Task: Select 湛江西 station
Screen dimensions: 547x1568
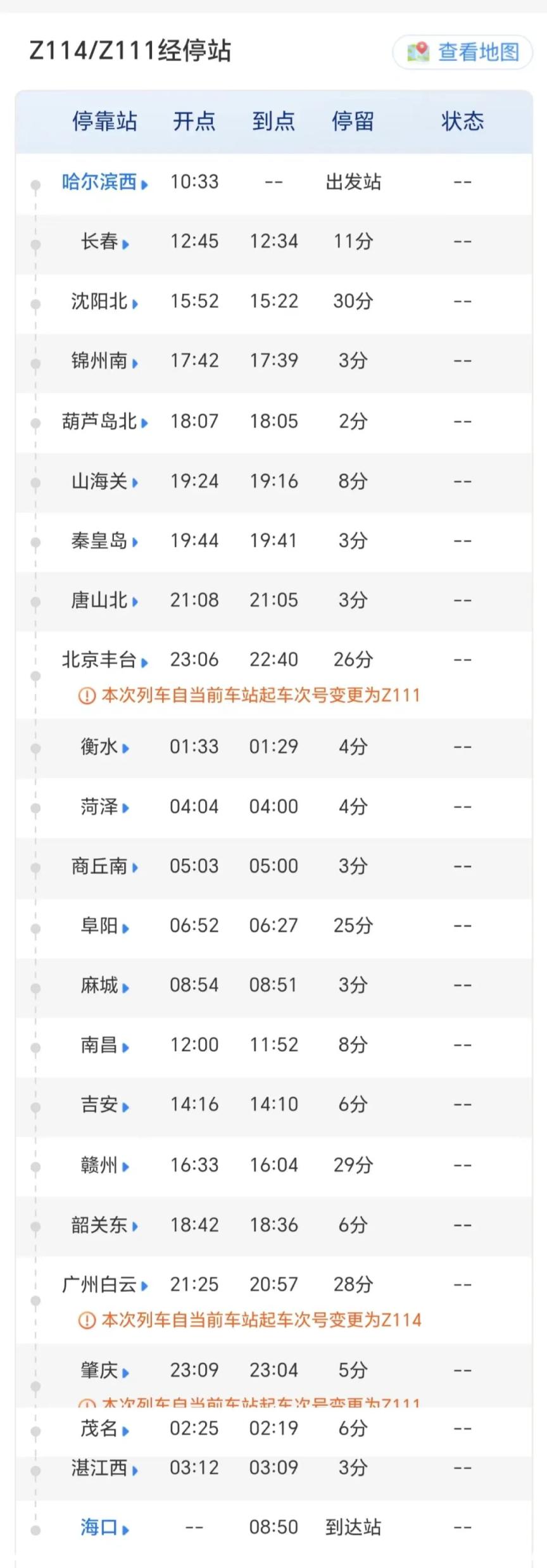Action: coord(104,1468)
